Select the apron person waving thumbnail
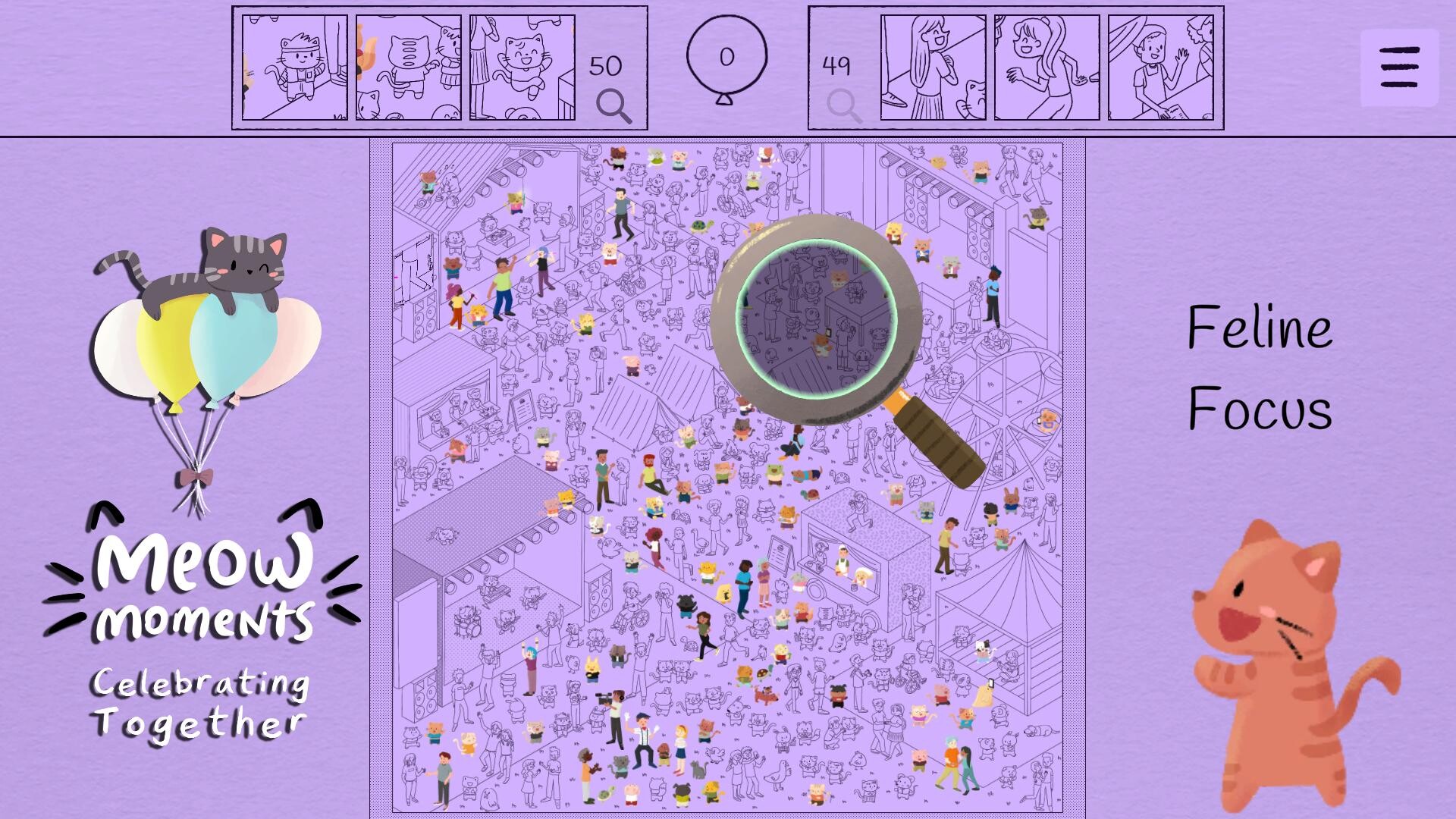 [x=1160, y=67]
